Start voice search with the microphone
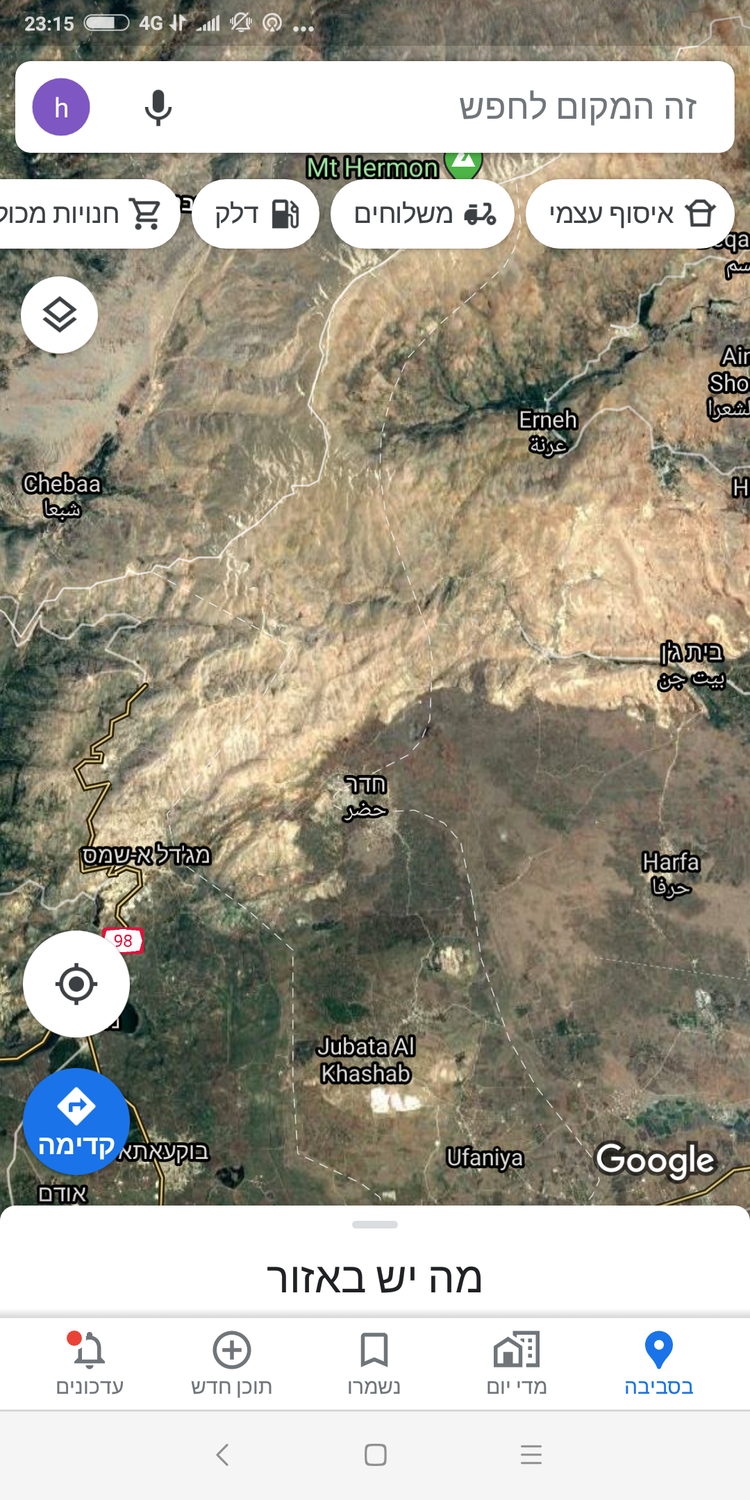 158,107
